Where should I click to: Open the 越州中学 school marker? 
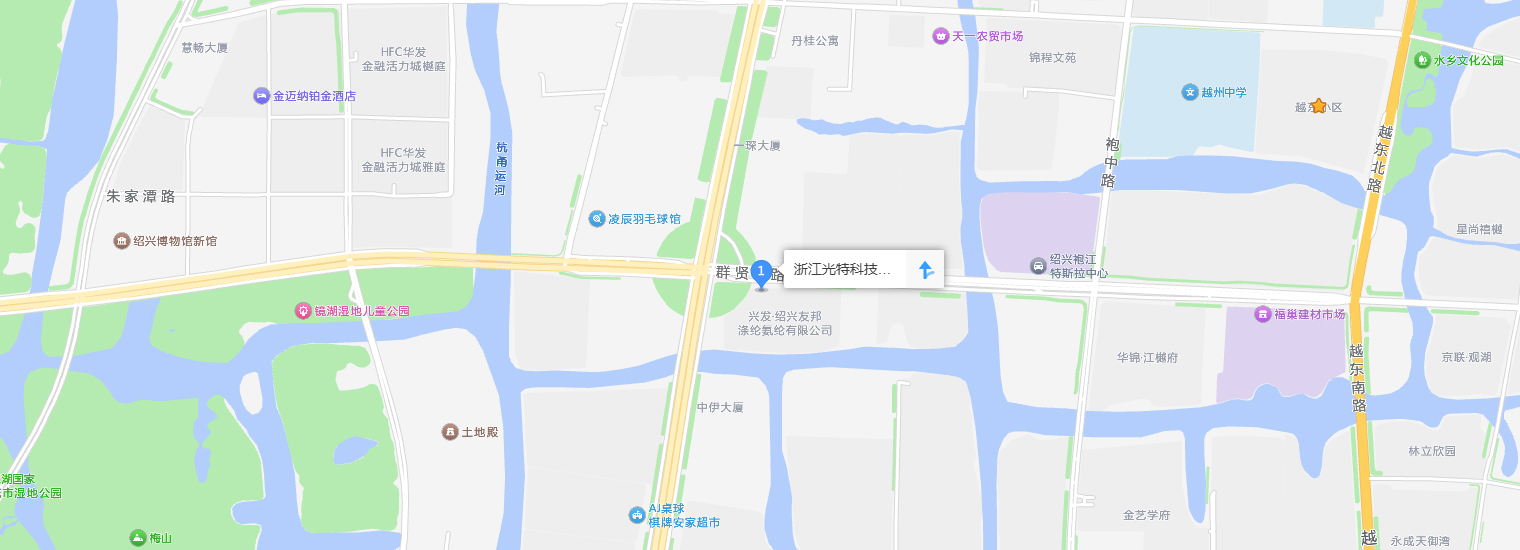1190,92
